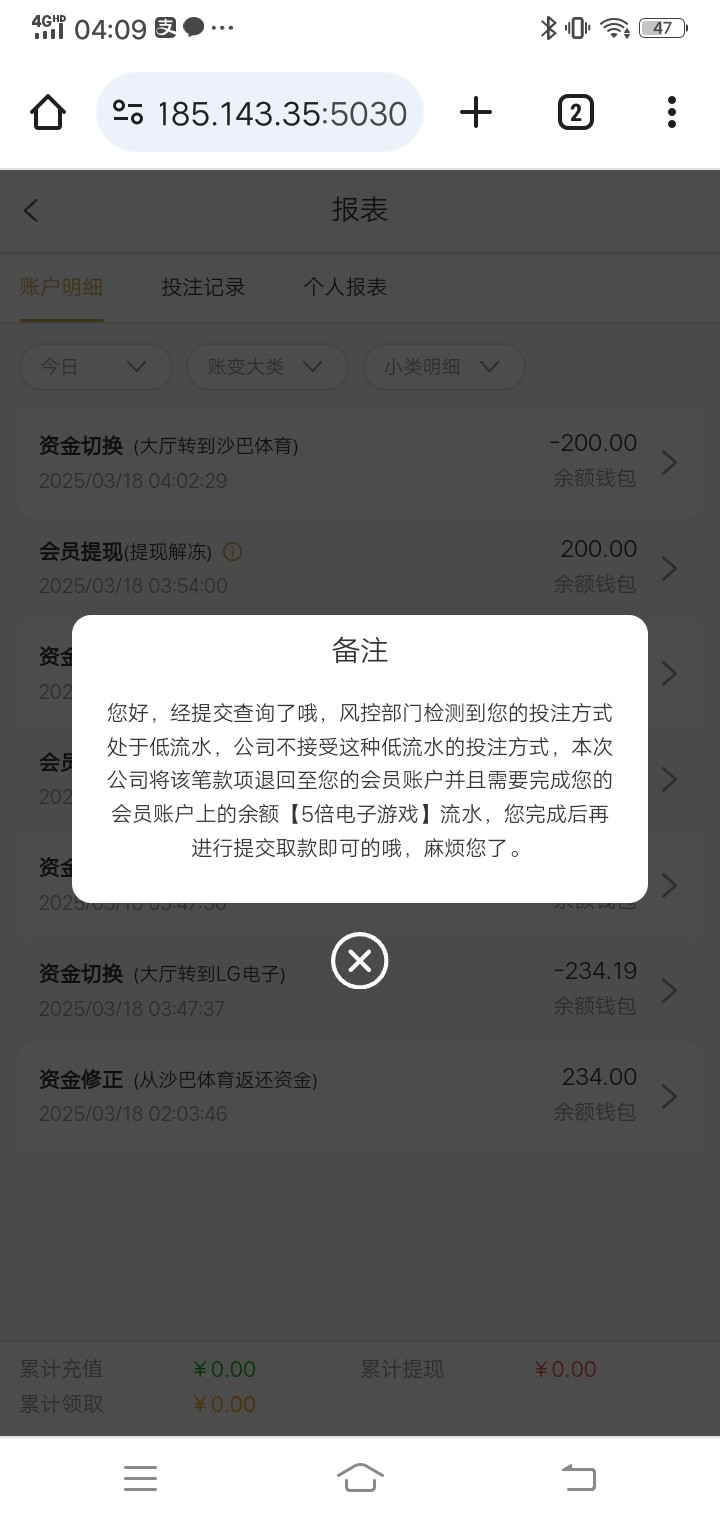
Task: Go back from the 报表 page
Action: tap(31, 210)
